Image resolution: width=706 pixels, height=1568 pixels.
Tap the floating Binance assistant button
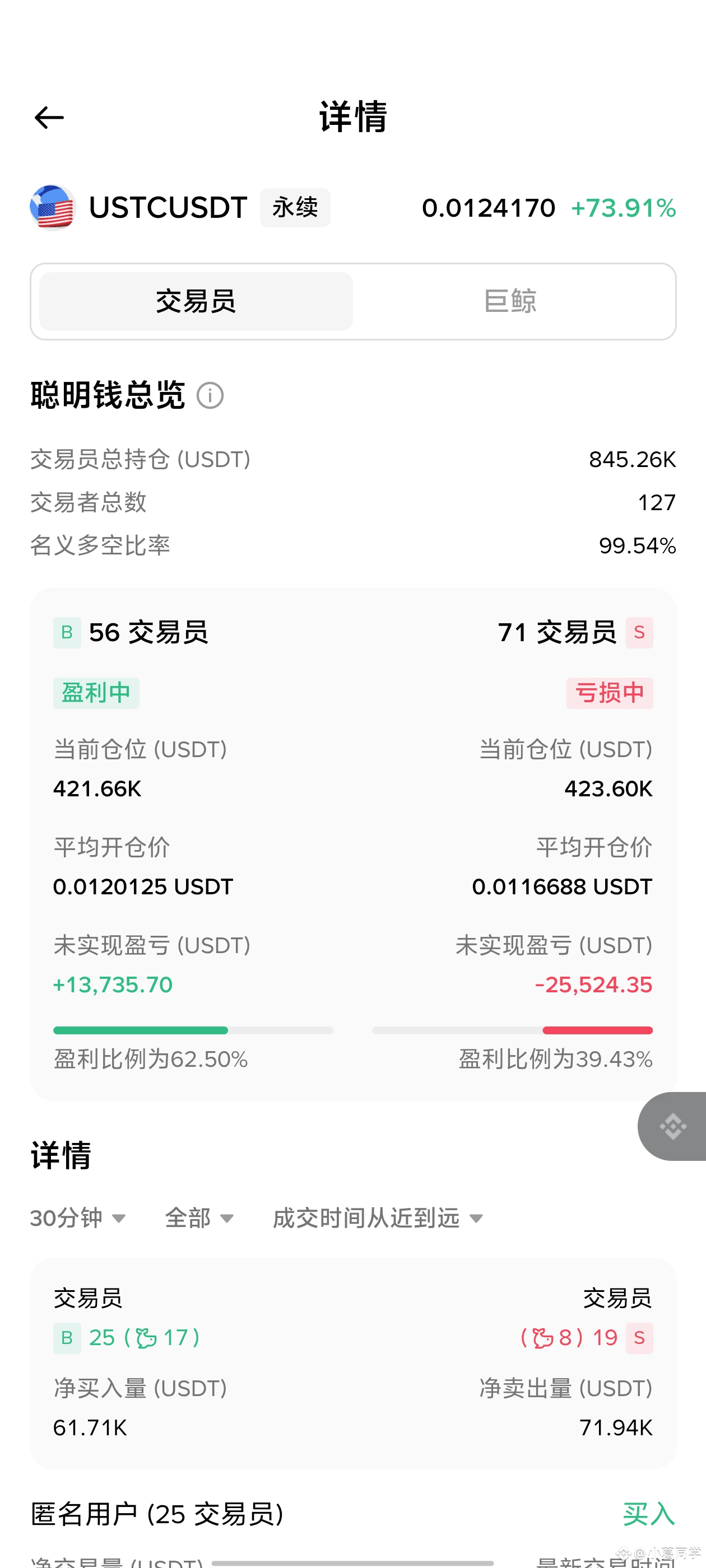pyautogui.click(x=673, y=1126)
